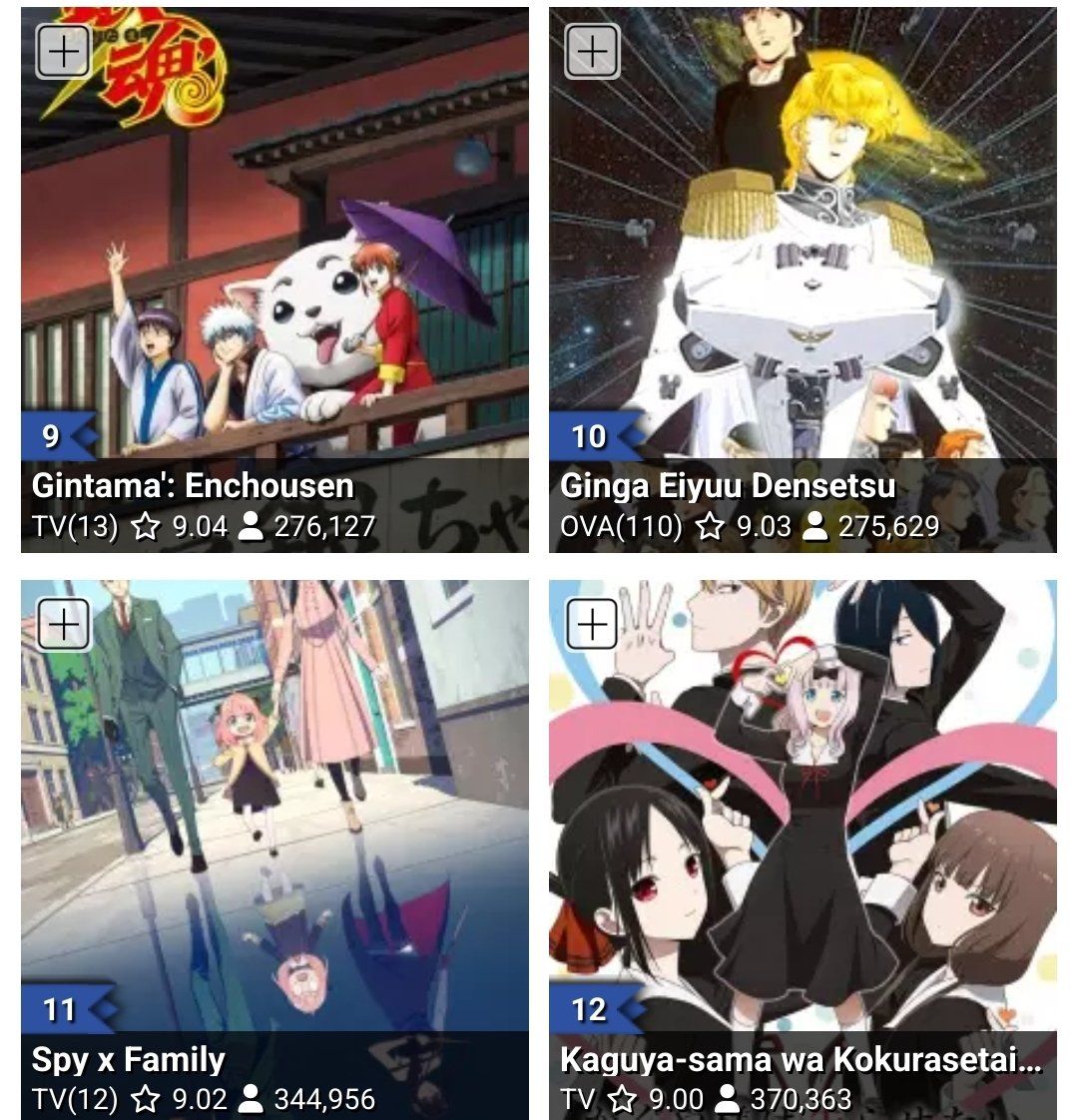The image size is (1078, 1120).
Task: Open the Gintama': Enchousen anime card
Action: [x=274, y=280]
